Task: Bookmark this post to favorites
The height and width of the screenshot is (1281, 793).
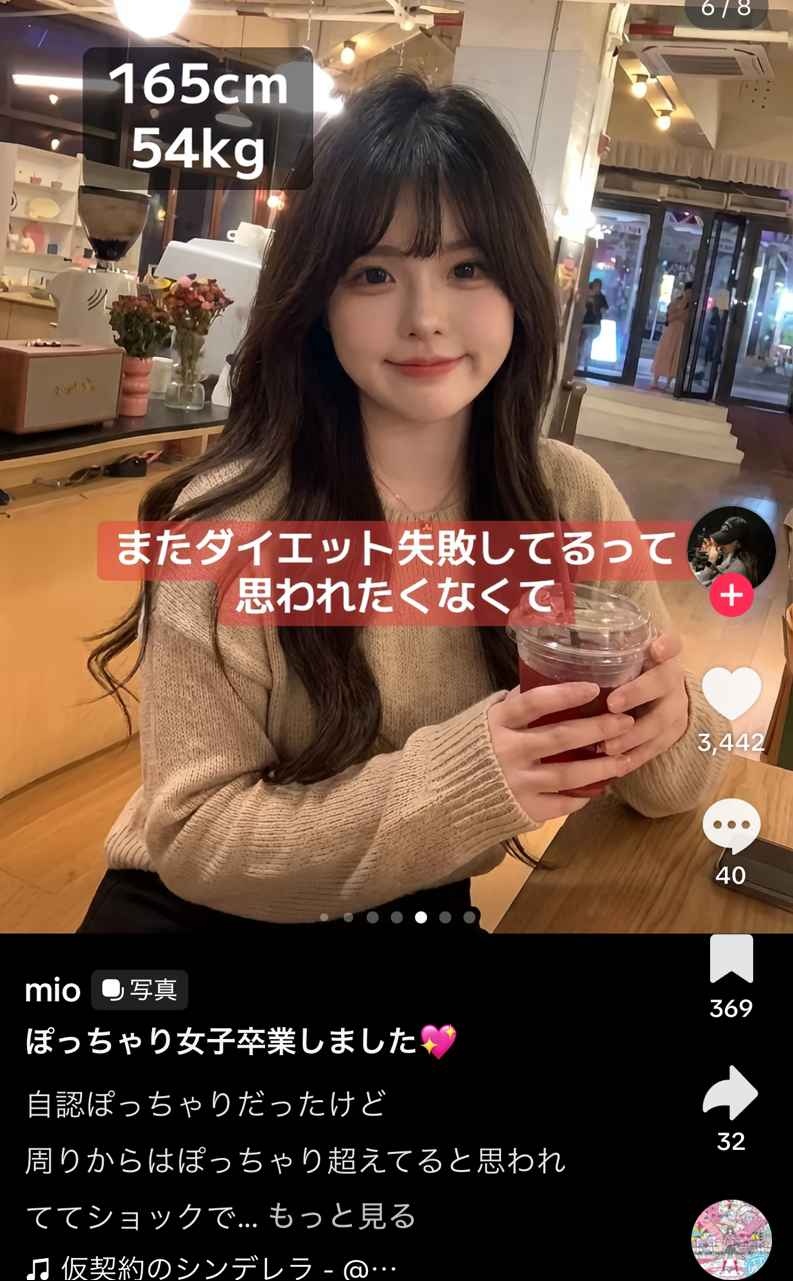Action: click(731, 960)
